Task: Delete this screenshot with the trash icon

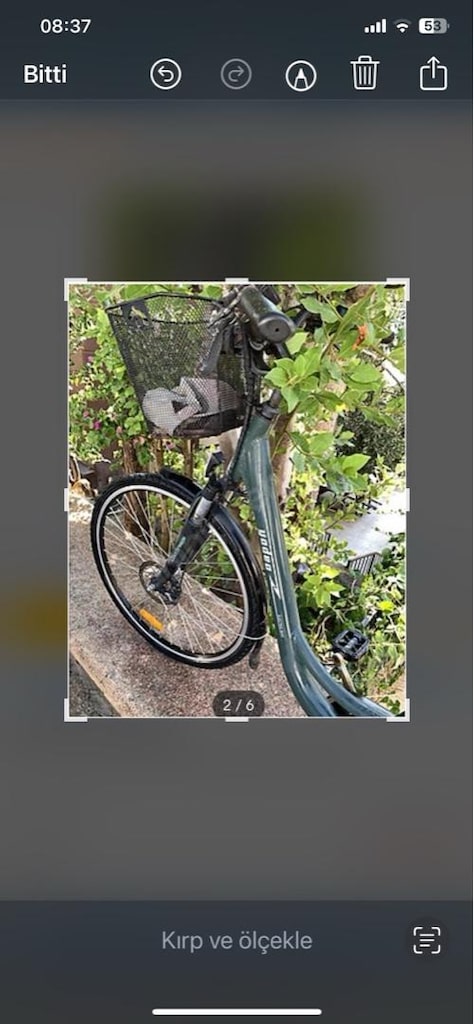Action: pos(365,72)
